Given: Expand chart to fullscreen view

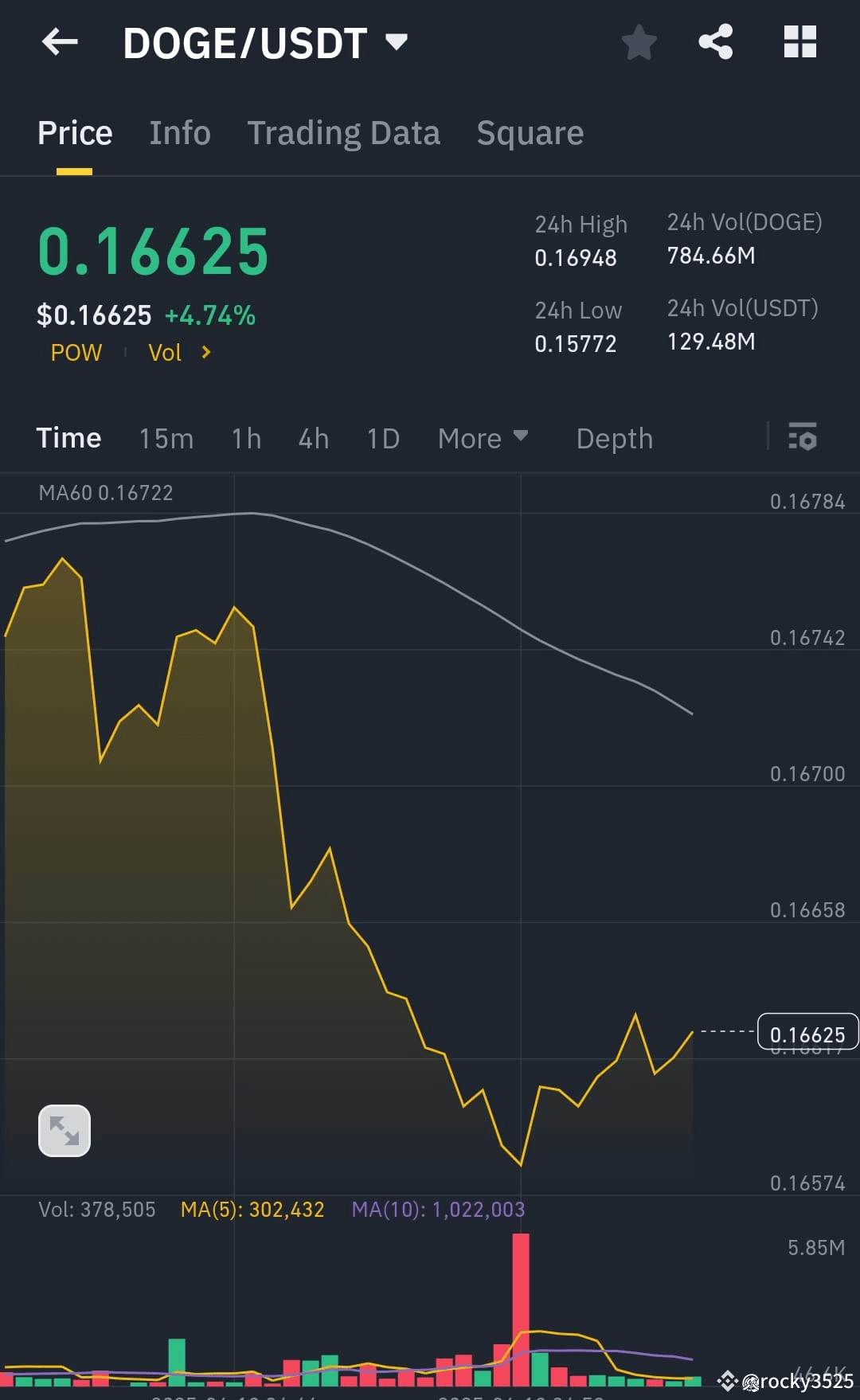Looking at the screenshot, I should click(x=64, y=1129).
